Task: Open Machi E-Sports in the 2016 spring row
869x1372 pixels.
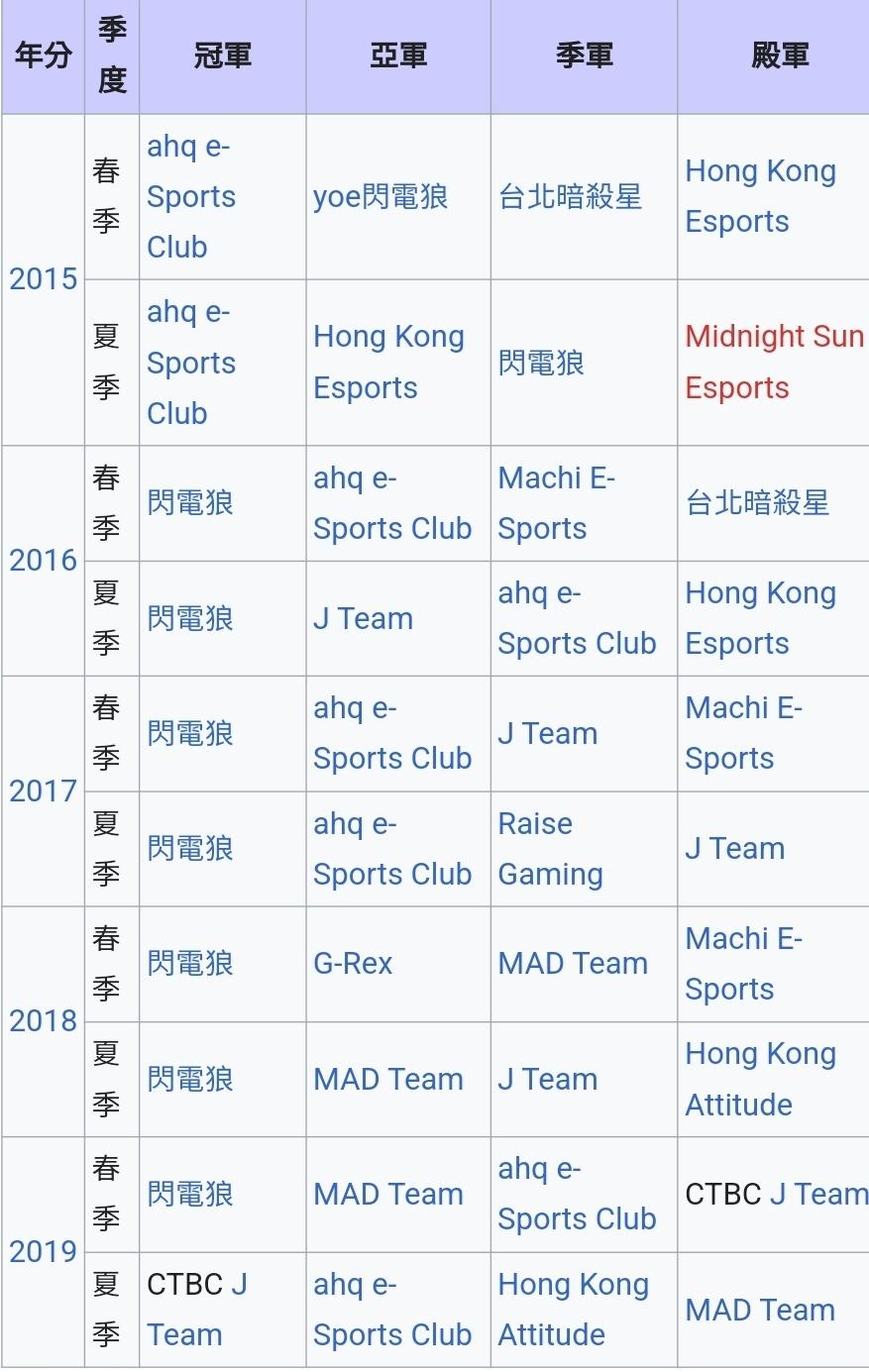Action: pos(556,503)
